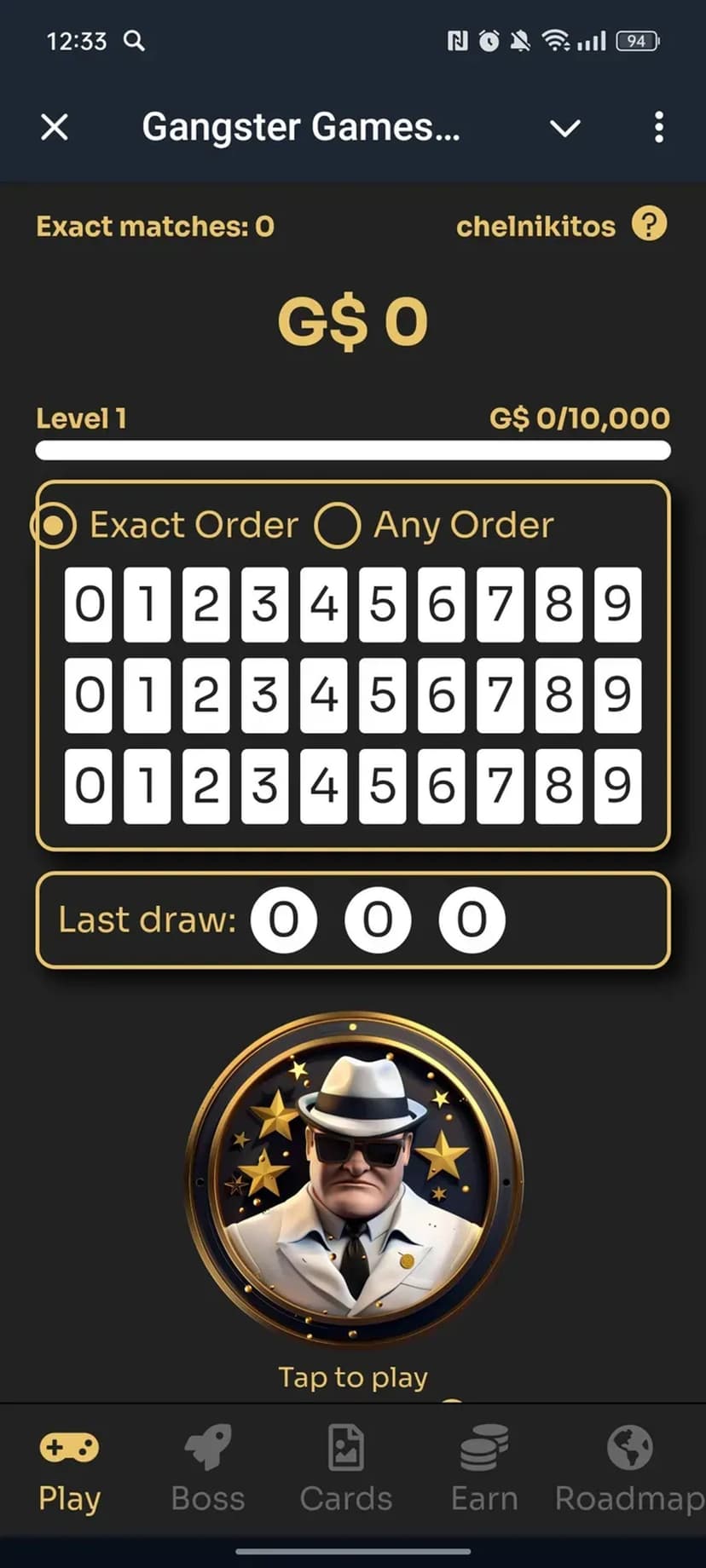Viewport: 706px width, 1568px height.
Task: Choose digit 3 in the second row
Action: 264,695
